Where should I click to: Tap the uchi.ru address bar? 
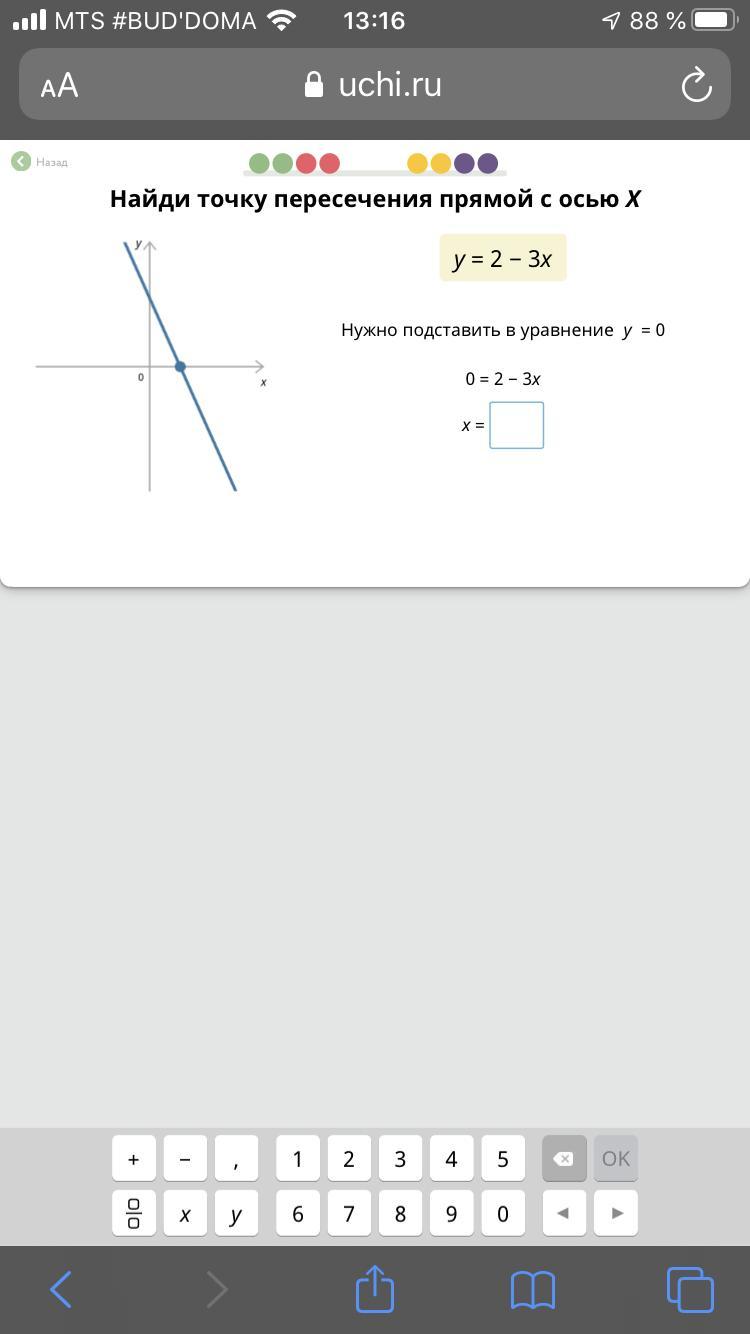point(374,84)
